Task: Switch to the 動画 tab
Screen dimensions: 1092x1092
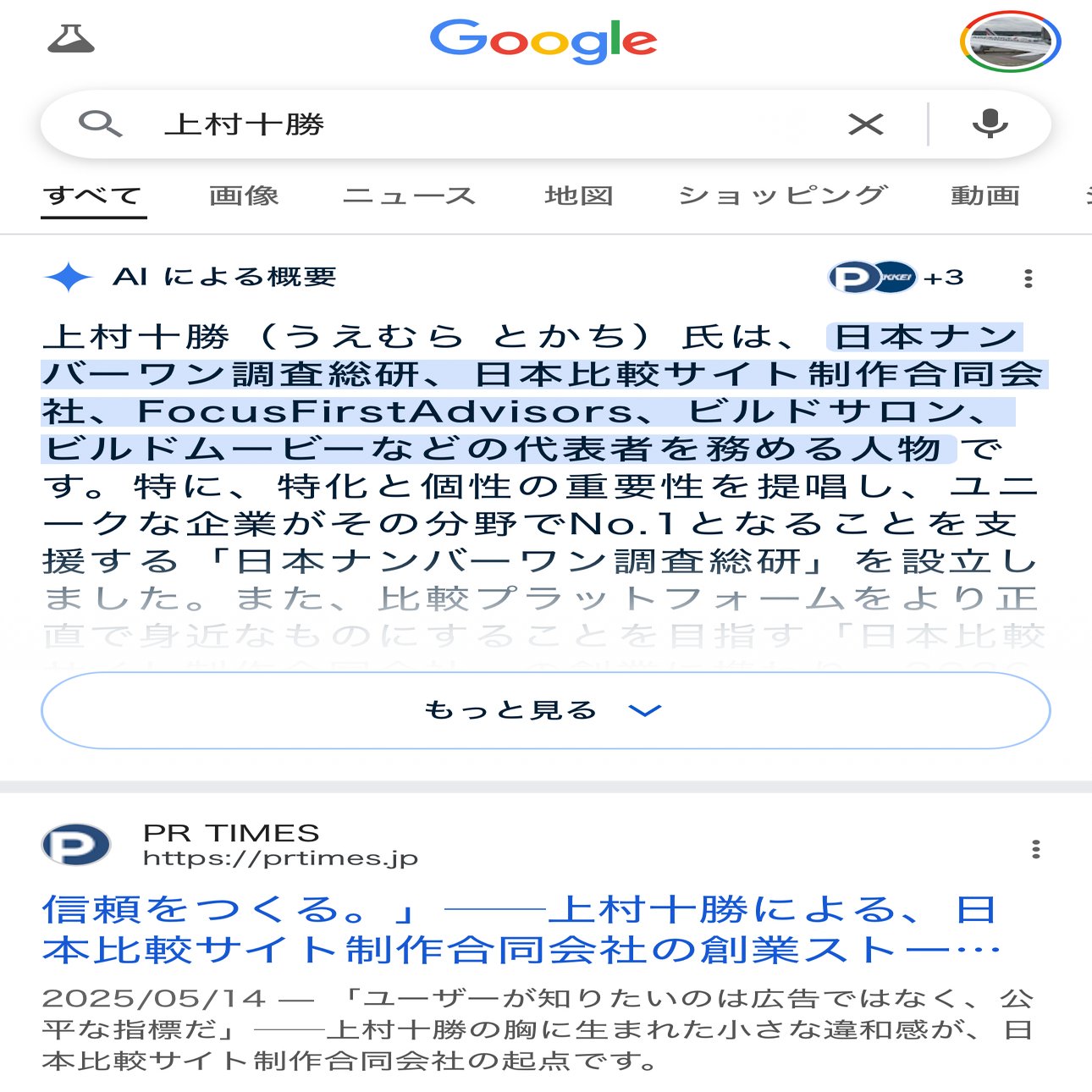Action: pos(984,196)
